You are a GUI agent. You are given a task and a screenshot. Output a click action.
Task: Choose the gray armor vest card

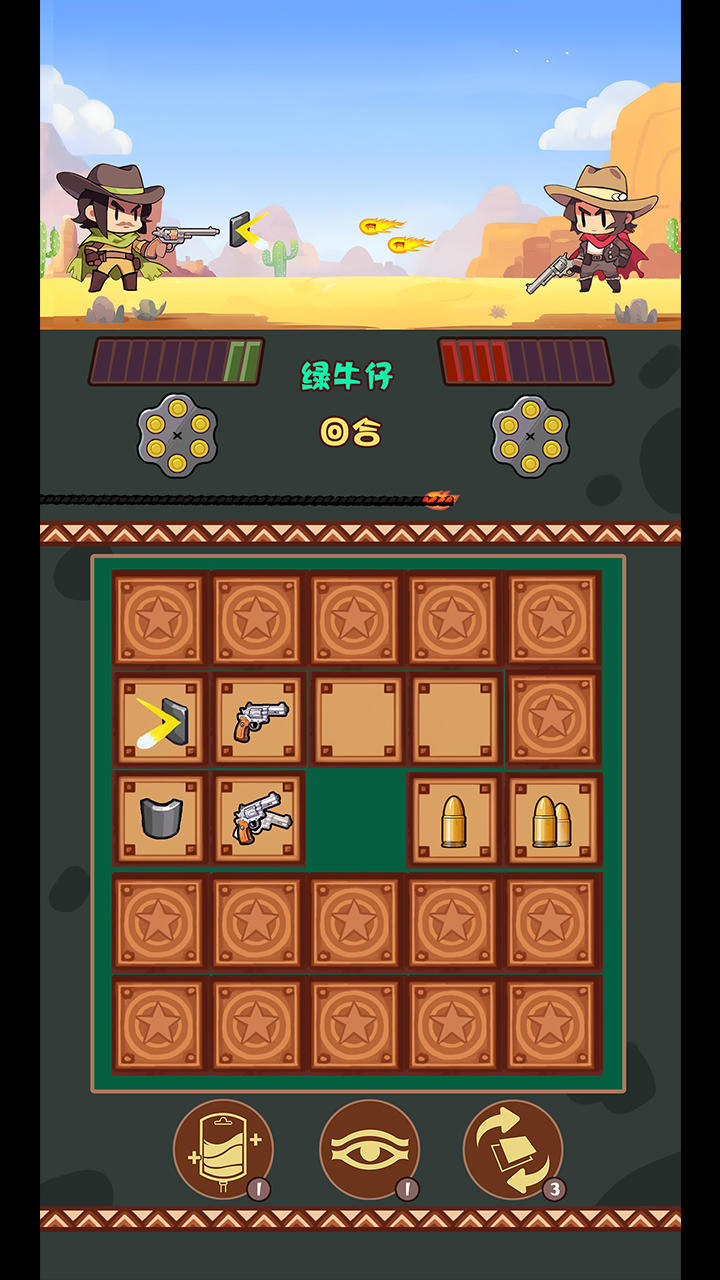tap(161, 818)
